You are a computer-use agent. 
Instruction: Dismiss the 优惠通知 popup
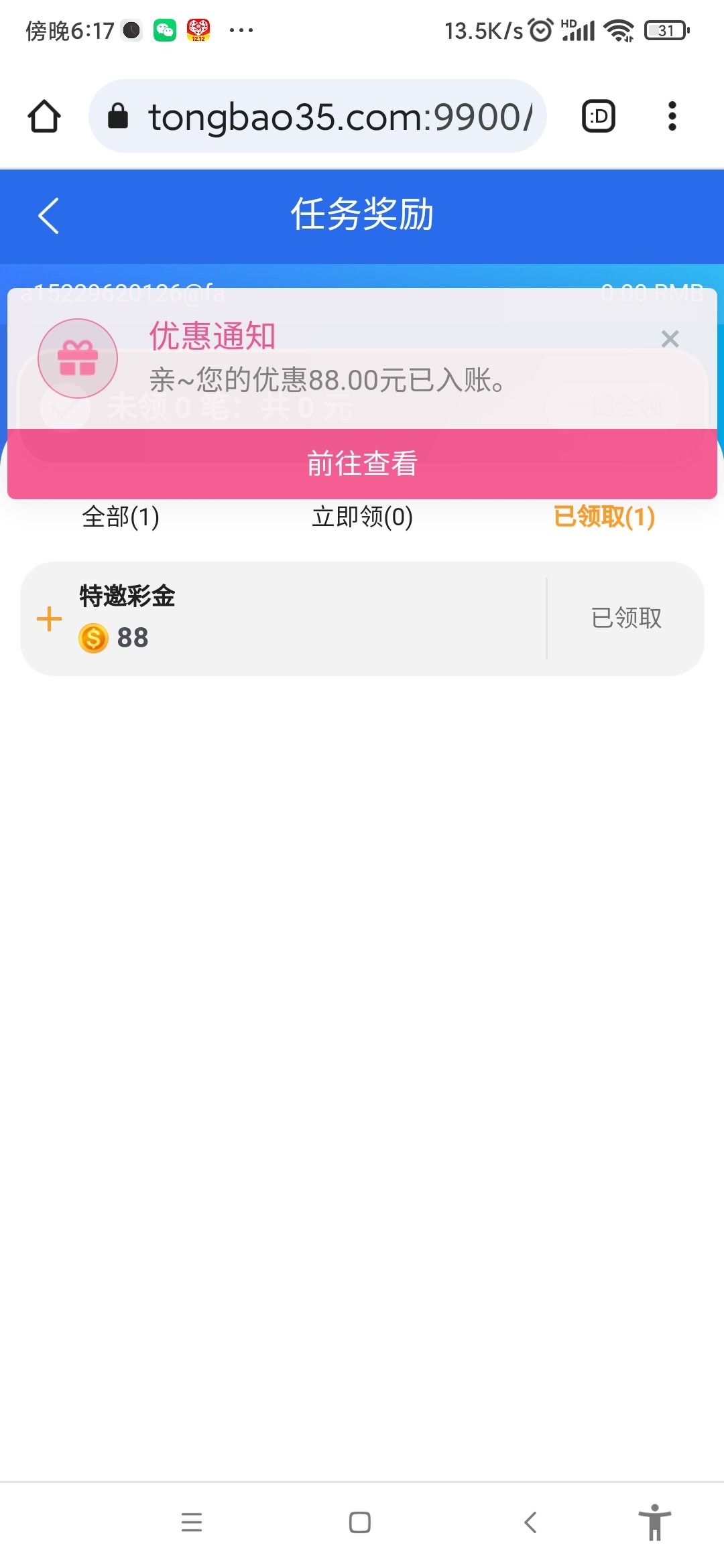click(670, 339)
